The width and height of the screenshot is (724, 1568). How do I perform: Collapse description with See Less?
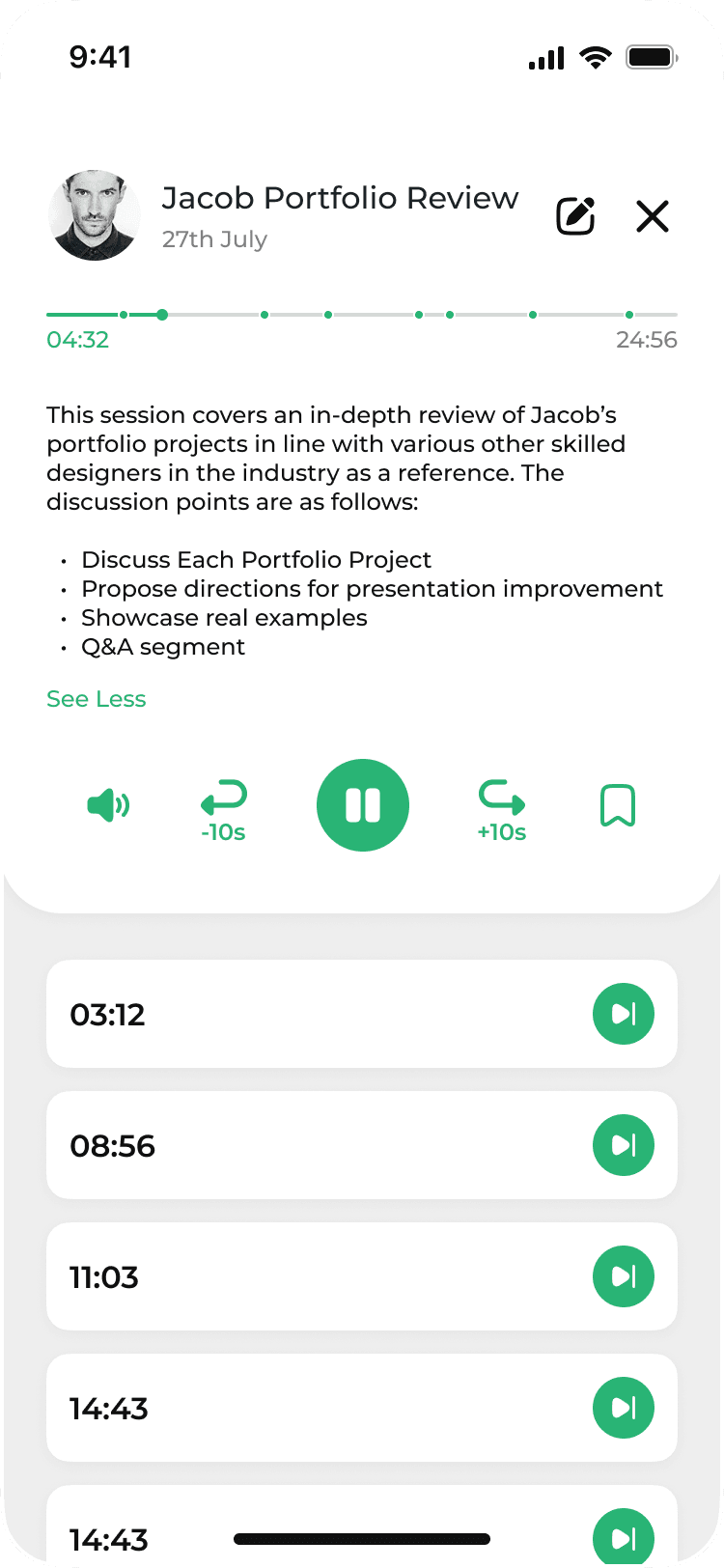click(97, 699)
